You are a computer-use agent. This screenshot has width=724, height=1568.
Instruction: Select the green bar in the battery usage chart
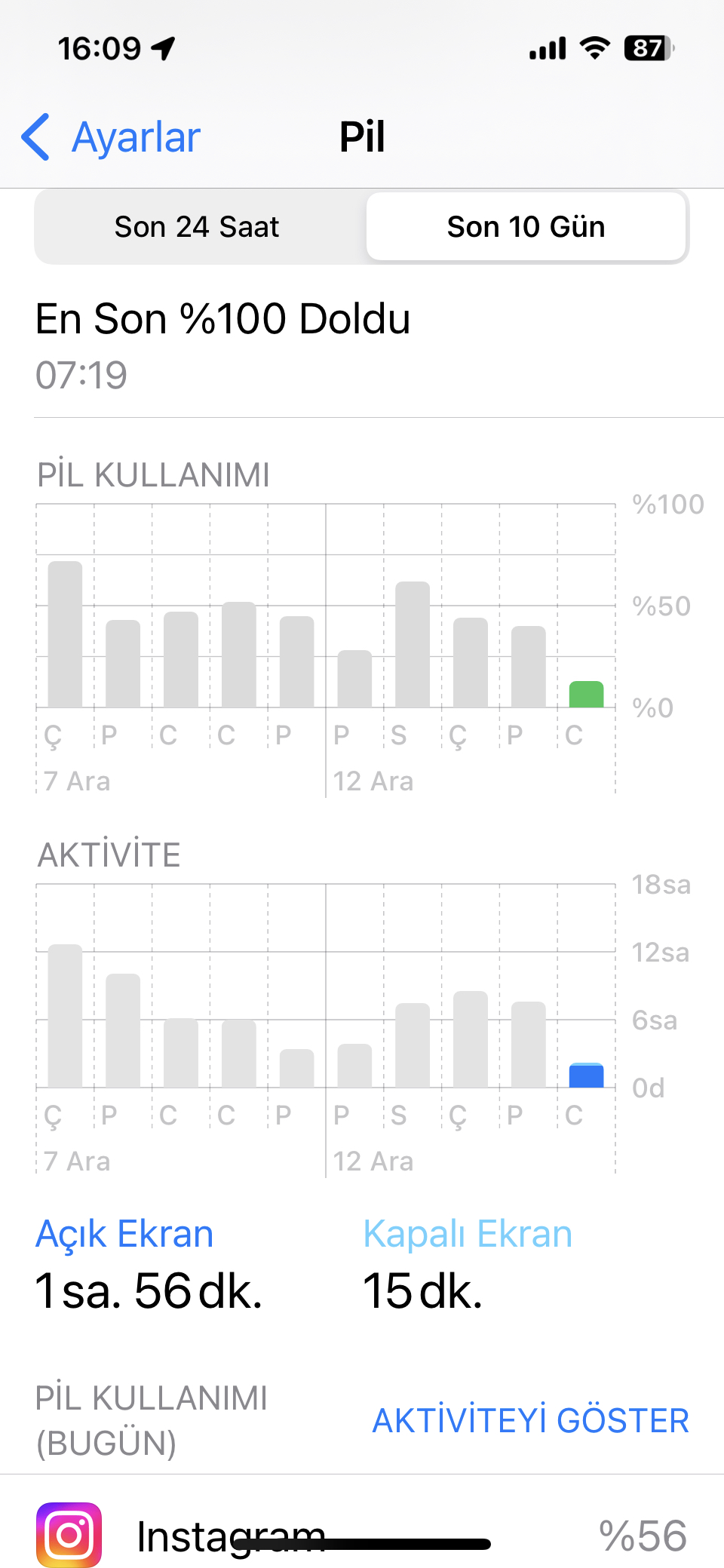(x=586, y=694)
